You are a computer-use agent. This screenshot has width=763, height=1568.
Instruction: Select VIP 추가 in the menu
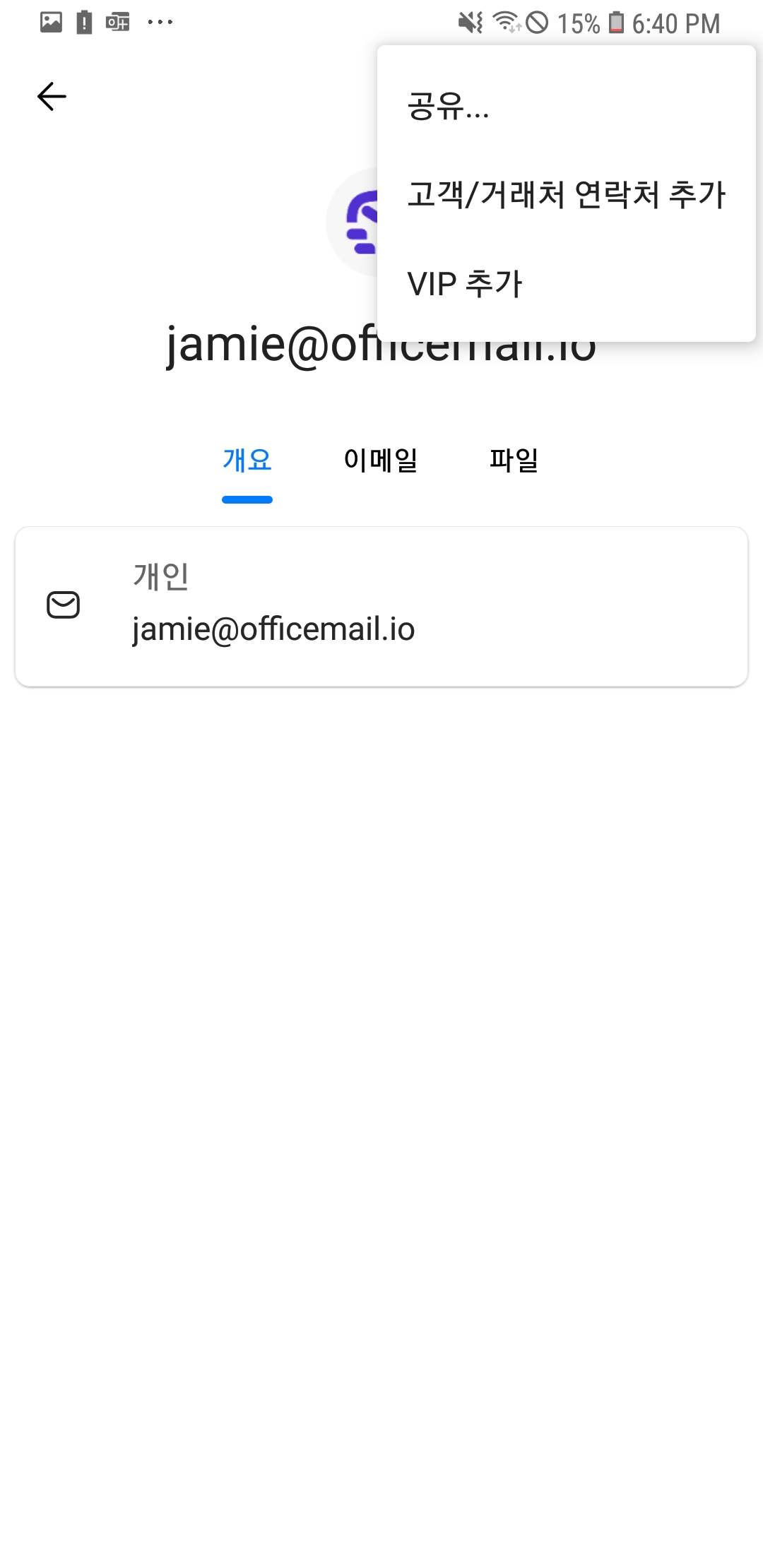click(567, 284)
